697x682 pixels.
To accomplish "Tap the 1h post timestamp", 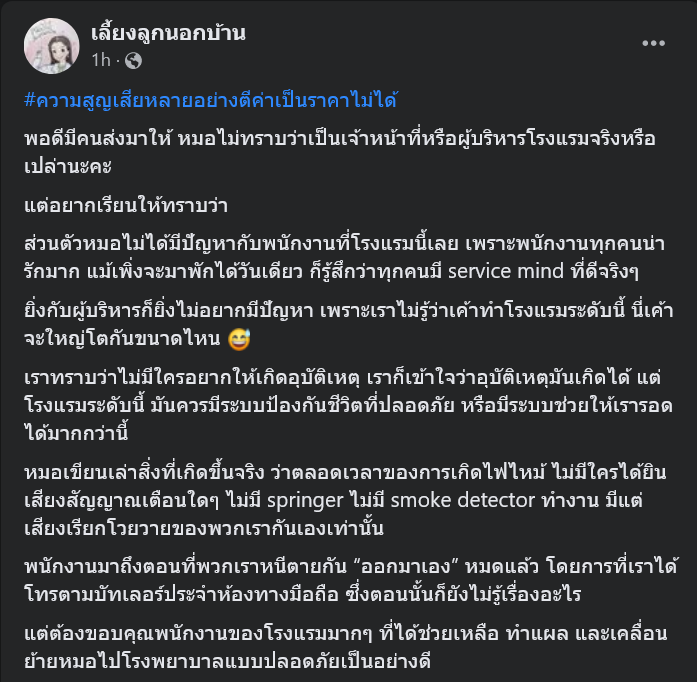I will point(100,60).
